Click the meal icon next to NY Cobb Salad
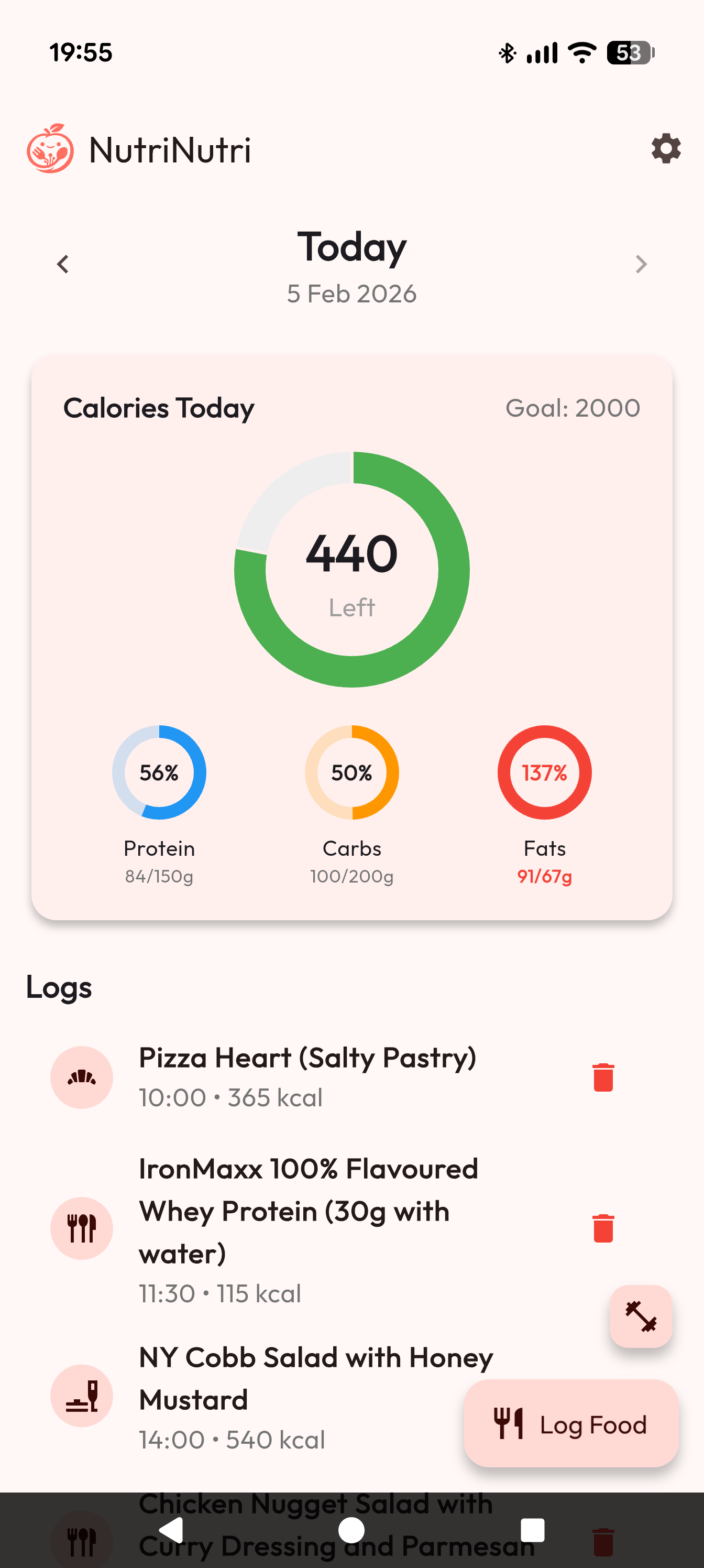The height and width of the screenshot is (1568, 704). pyautogui.click(x=82, y=1396)
